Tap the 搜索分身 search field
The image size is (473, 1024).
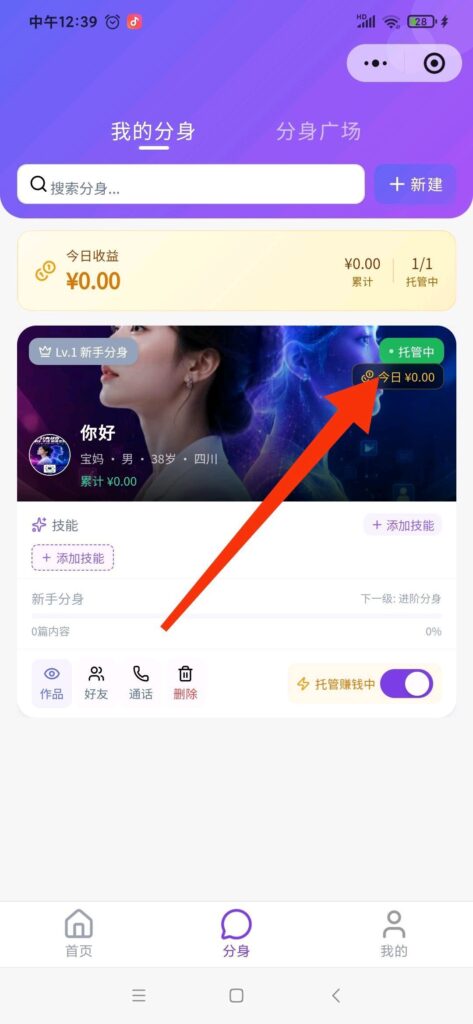[191, 184]
